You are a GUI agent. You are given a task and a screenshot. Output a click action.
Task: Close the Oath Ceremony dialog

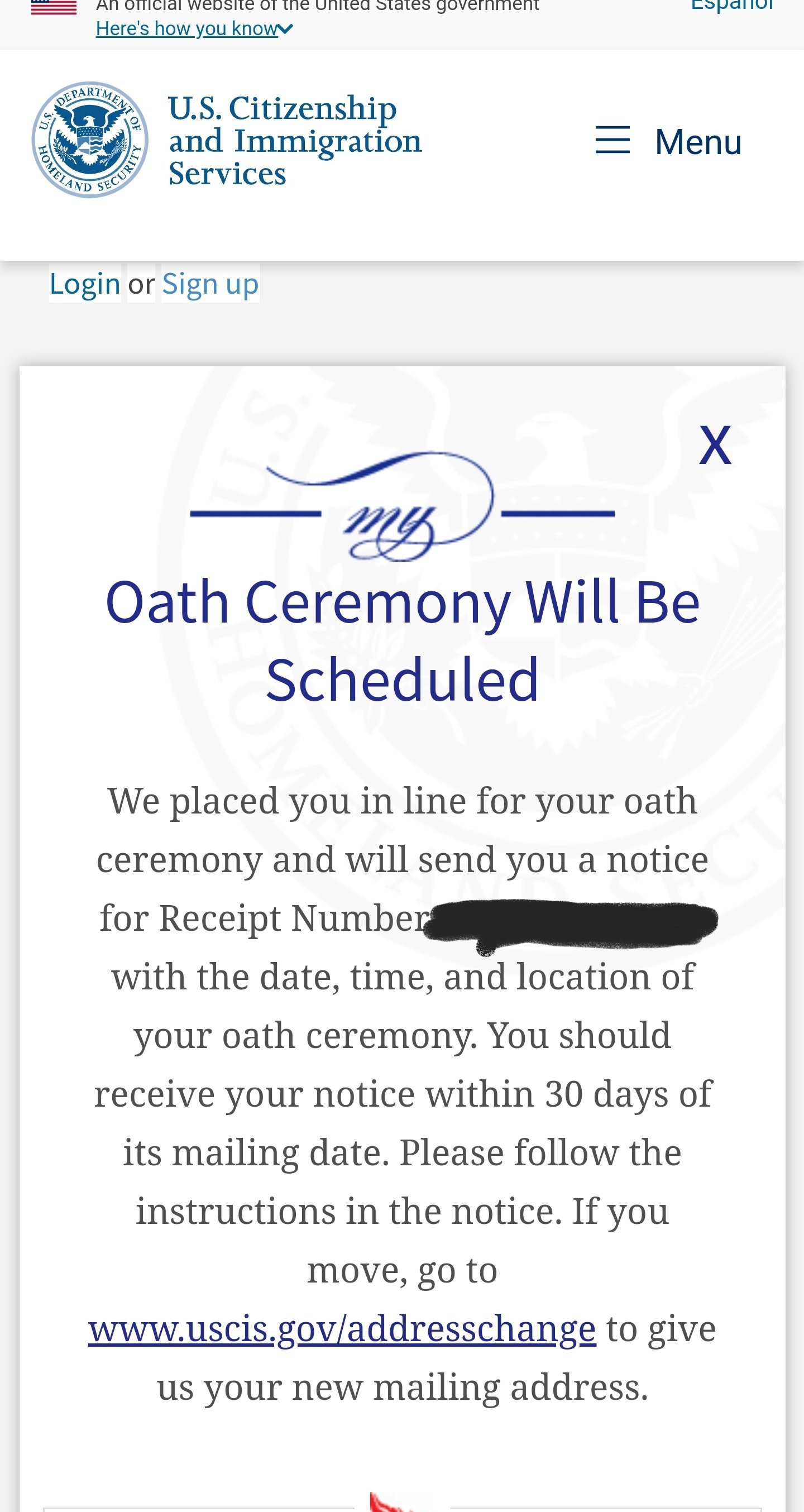[715, 445]
